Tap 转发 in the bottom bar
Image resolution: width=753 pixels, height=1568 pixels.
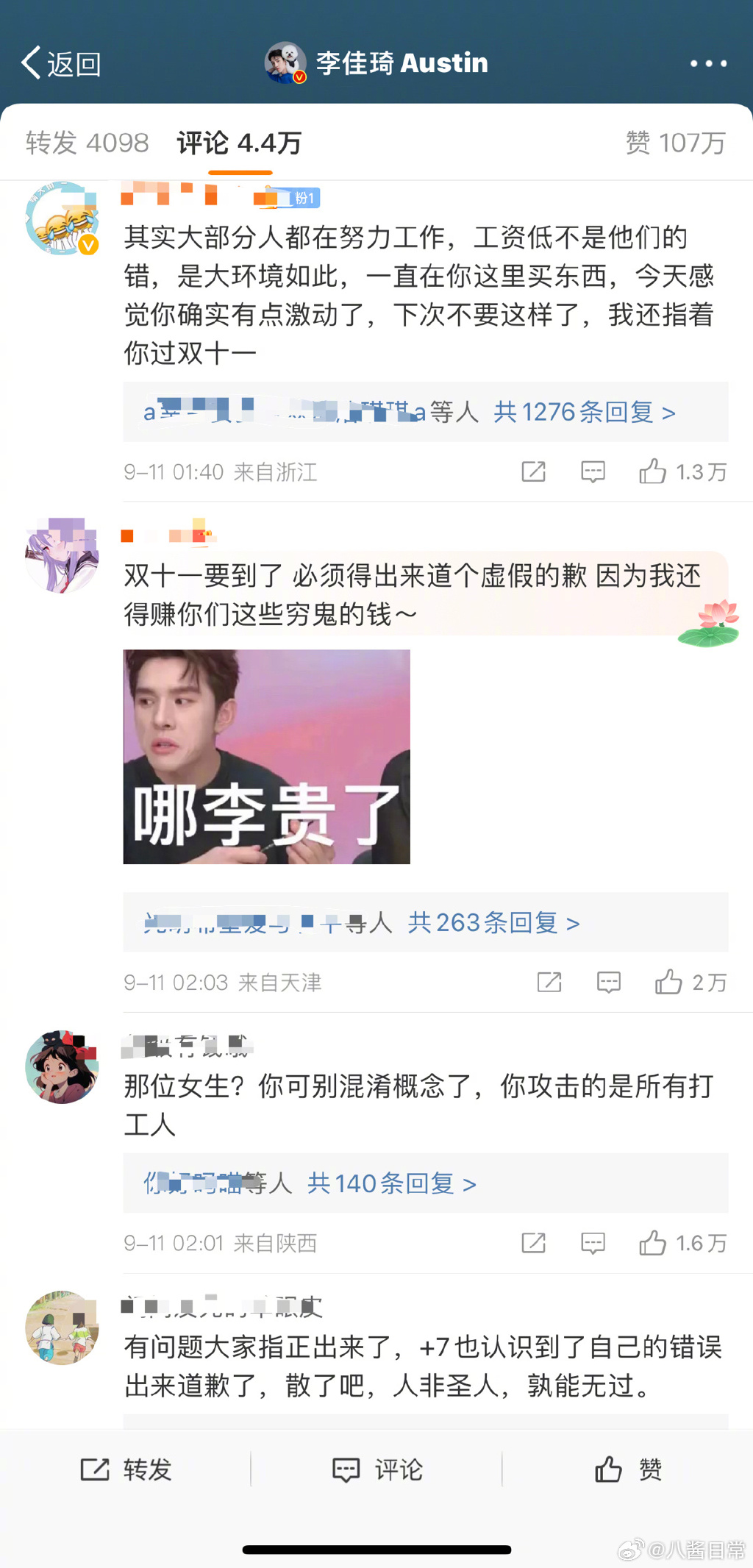tap(126, 1470)
